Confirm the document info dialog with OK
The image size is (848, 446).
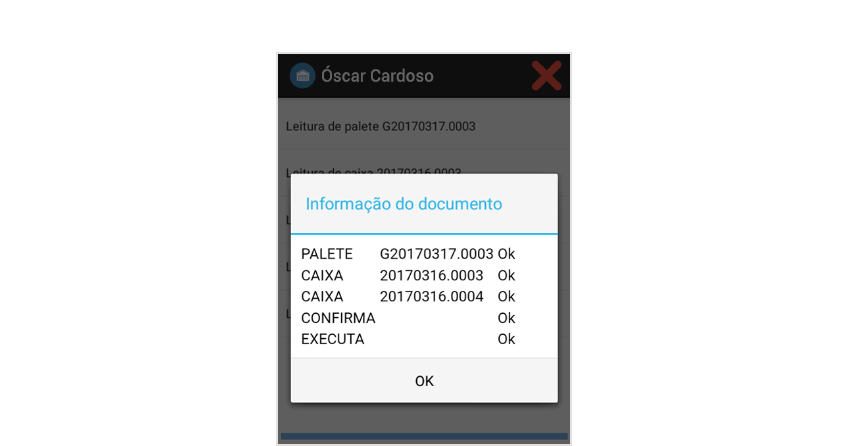(424, 381)
